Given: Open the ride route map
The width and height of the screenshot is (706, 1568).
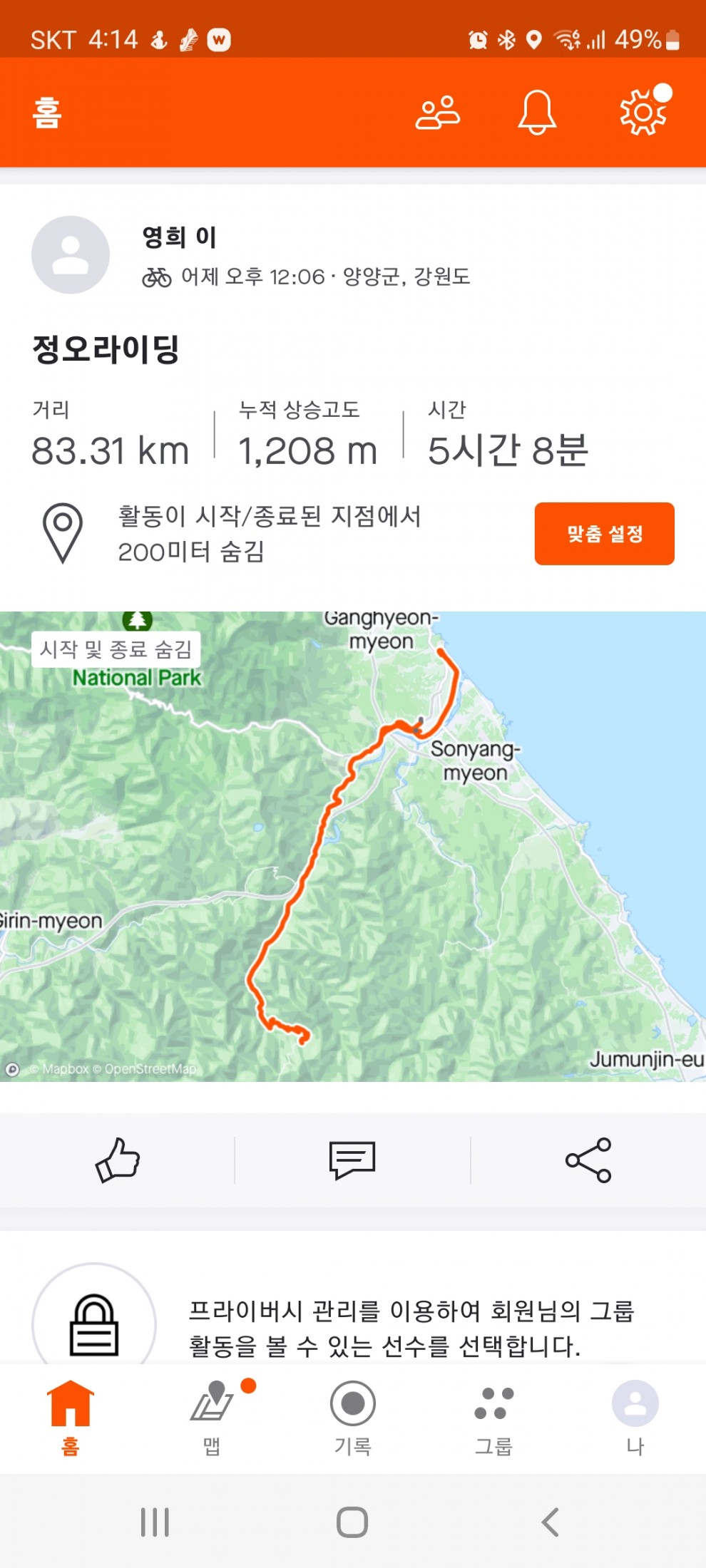Looking at the screenshot, I should click(353, 846).
